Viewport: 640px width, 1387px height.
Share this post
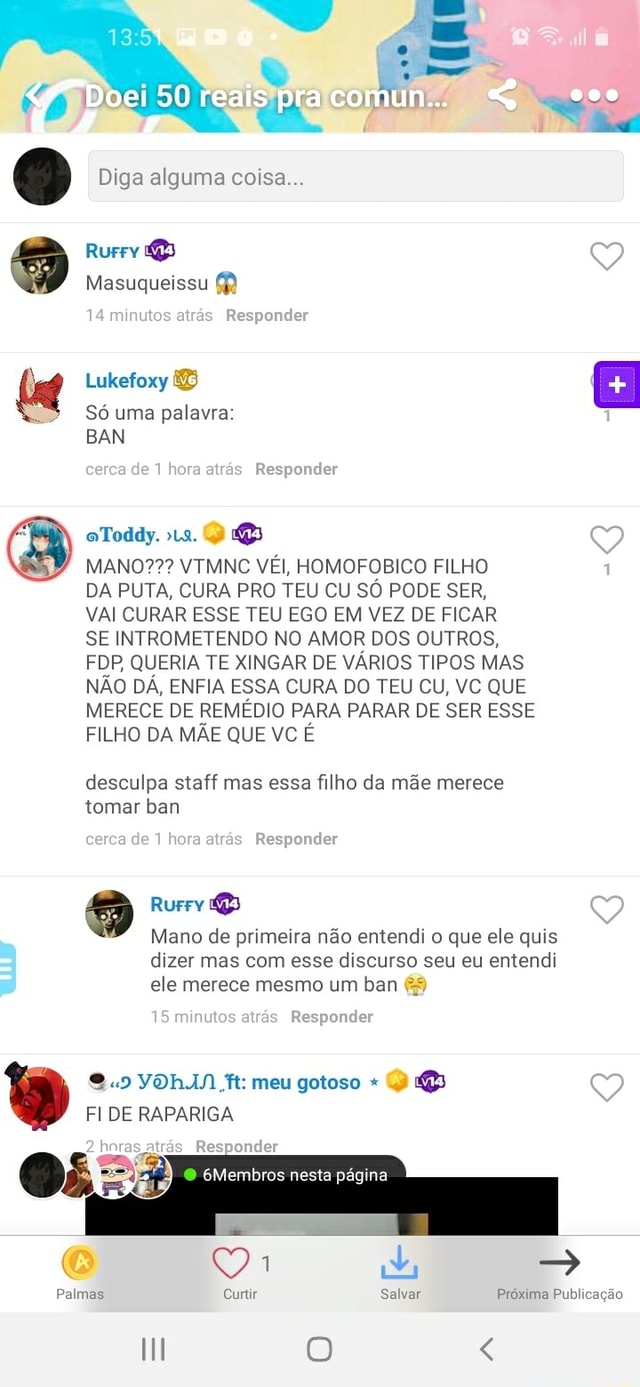tap(502, 96)
